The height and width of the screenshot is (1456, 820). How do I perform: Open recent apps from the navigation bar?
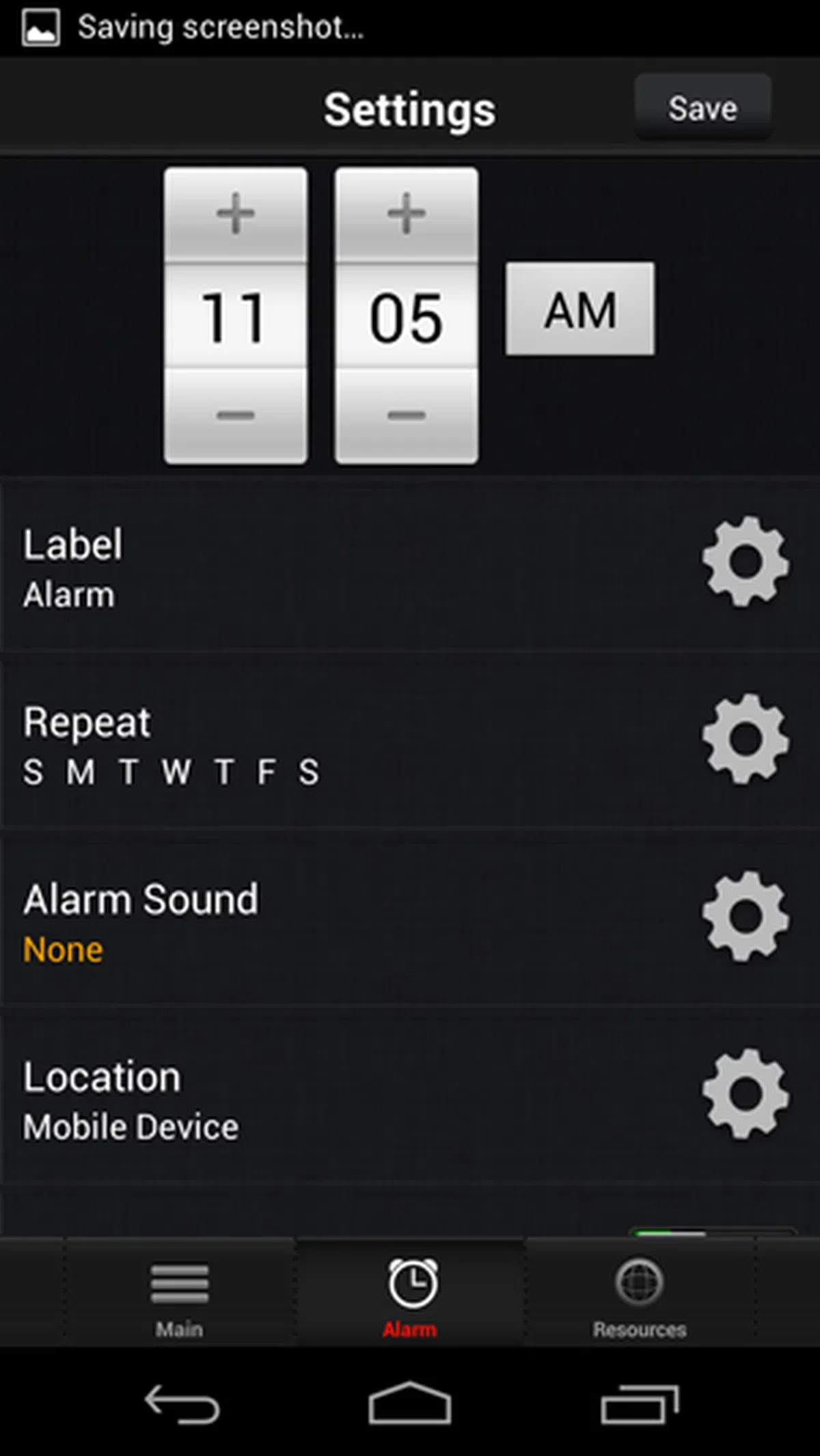640,1404
